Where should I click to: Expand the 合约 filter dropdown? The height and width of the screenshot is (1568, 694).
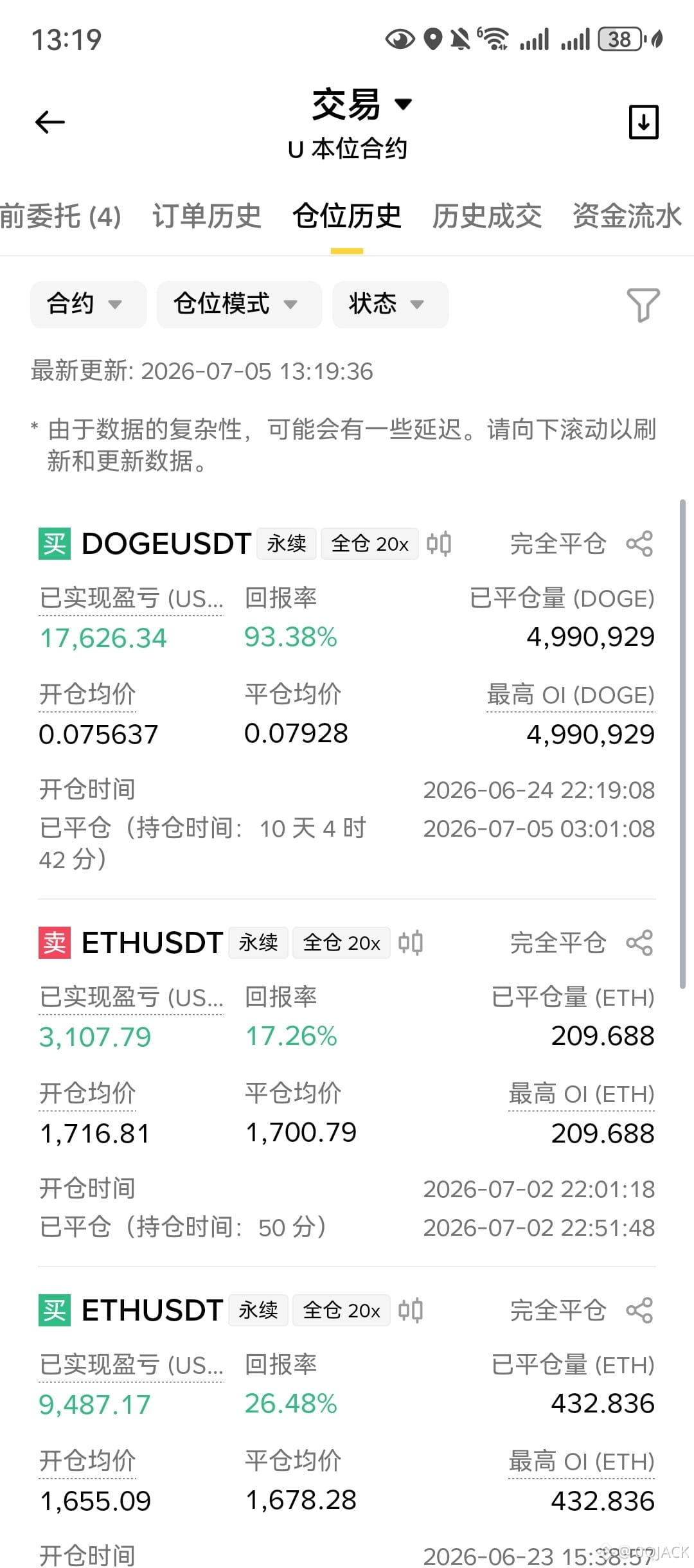(x=89, y=304)
